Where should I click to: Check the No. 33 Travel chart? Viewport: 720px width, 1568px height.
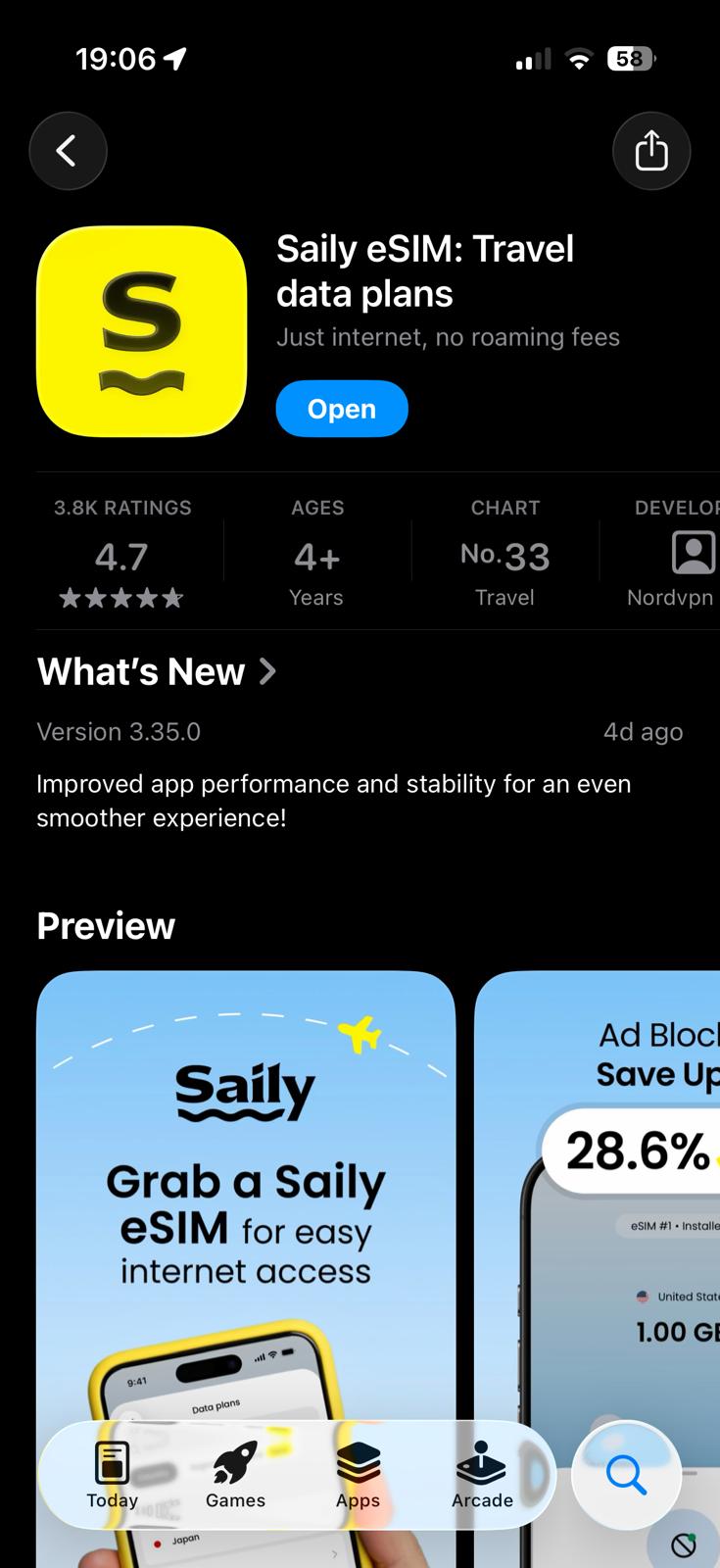(x=504, y=554)
